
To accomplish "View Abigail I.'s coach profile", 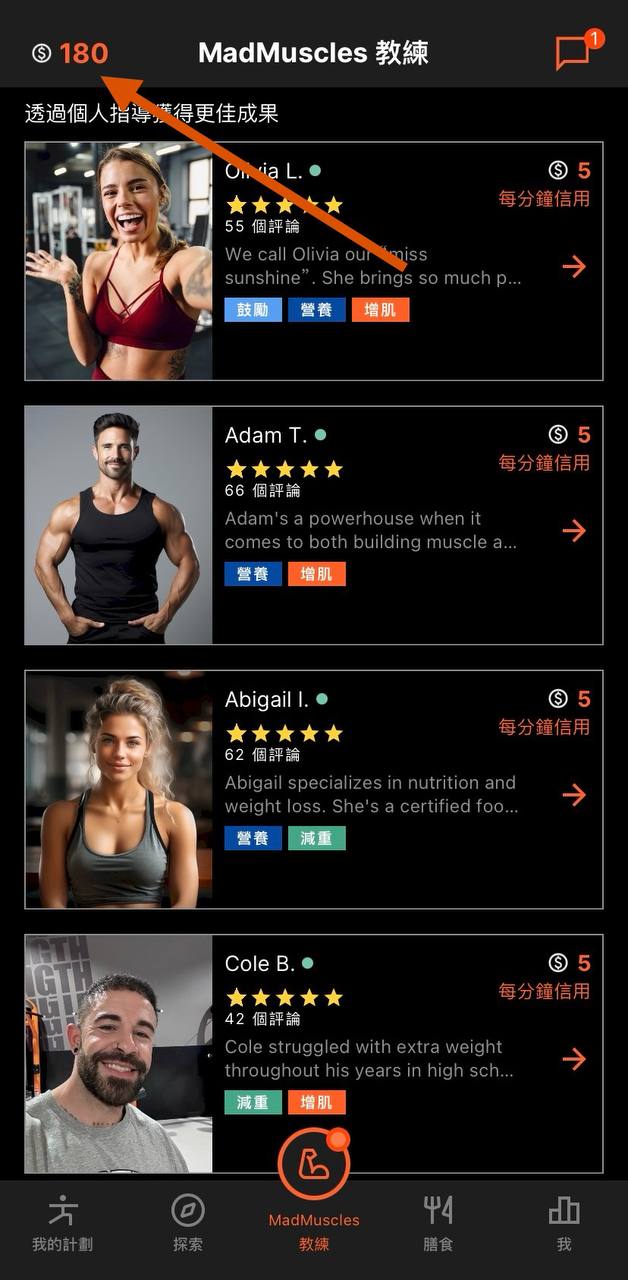I will [313, 789].
